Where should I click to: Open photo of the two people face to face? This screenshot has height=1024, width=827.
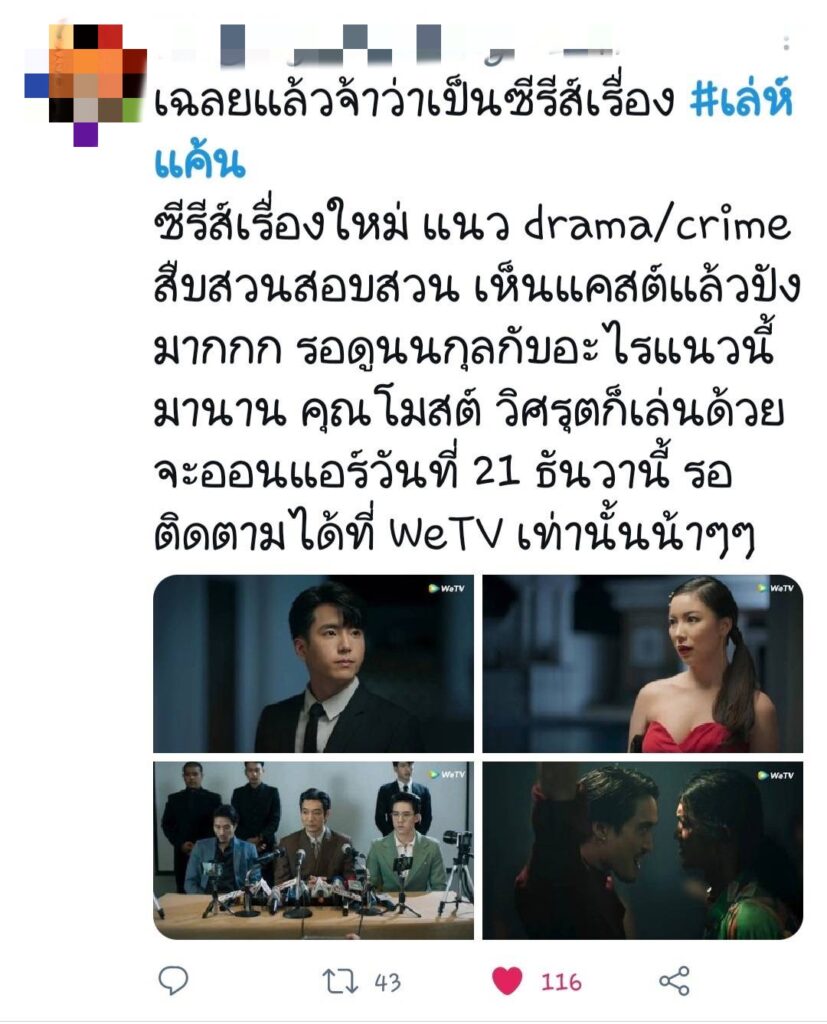point(642,850)
